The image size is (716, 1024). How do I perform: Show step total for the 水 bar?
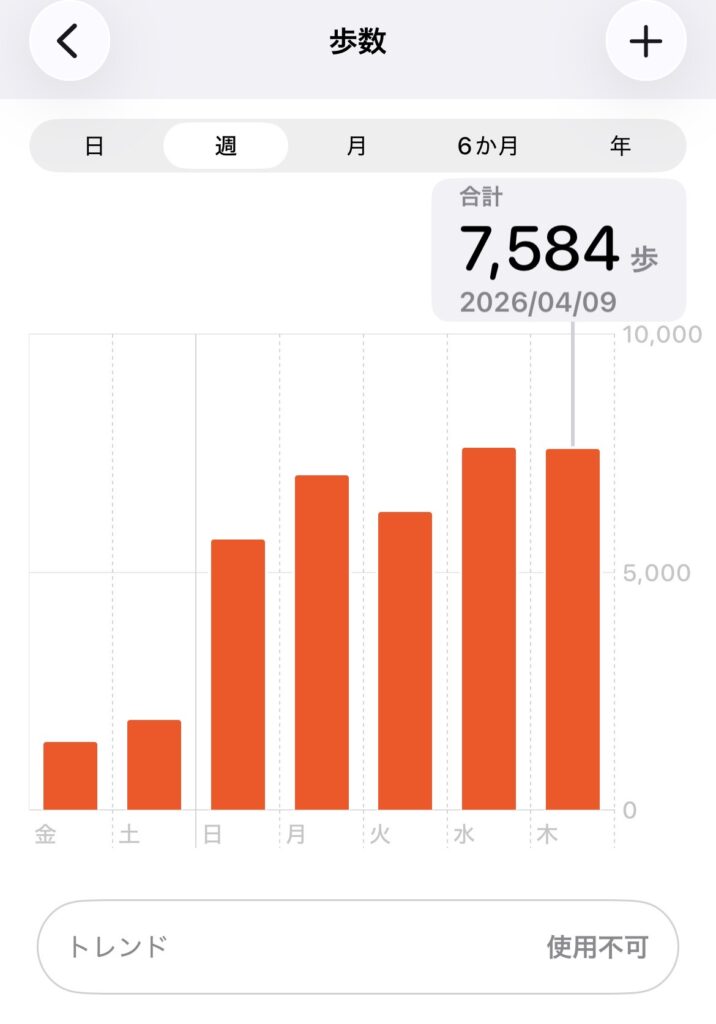click(x=489, y=628)
